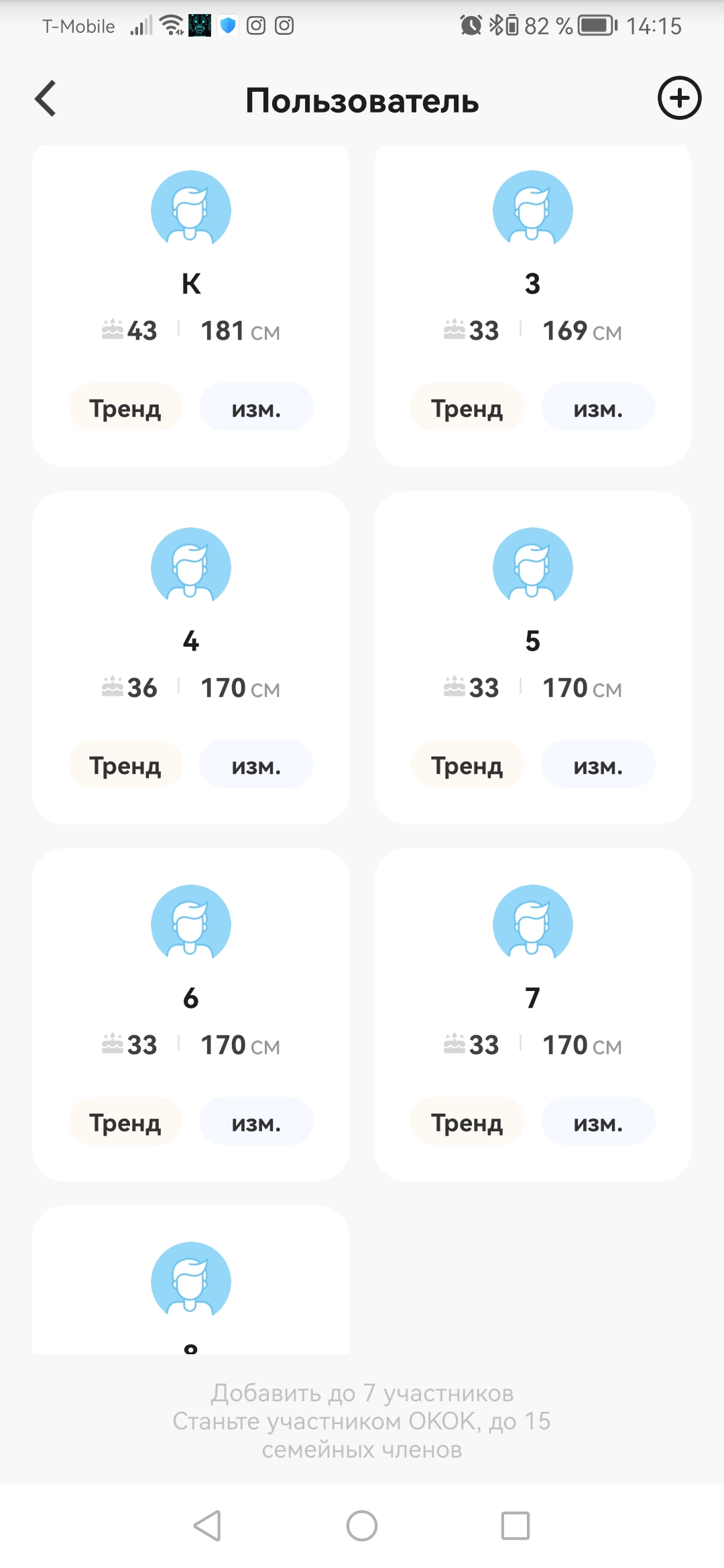Edit user 7 using изм.
This screenshot has height=1568, width=724.
pos(598,1122)
